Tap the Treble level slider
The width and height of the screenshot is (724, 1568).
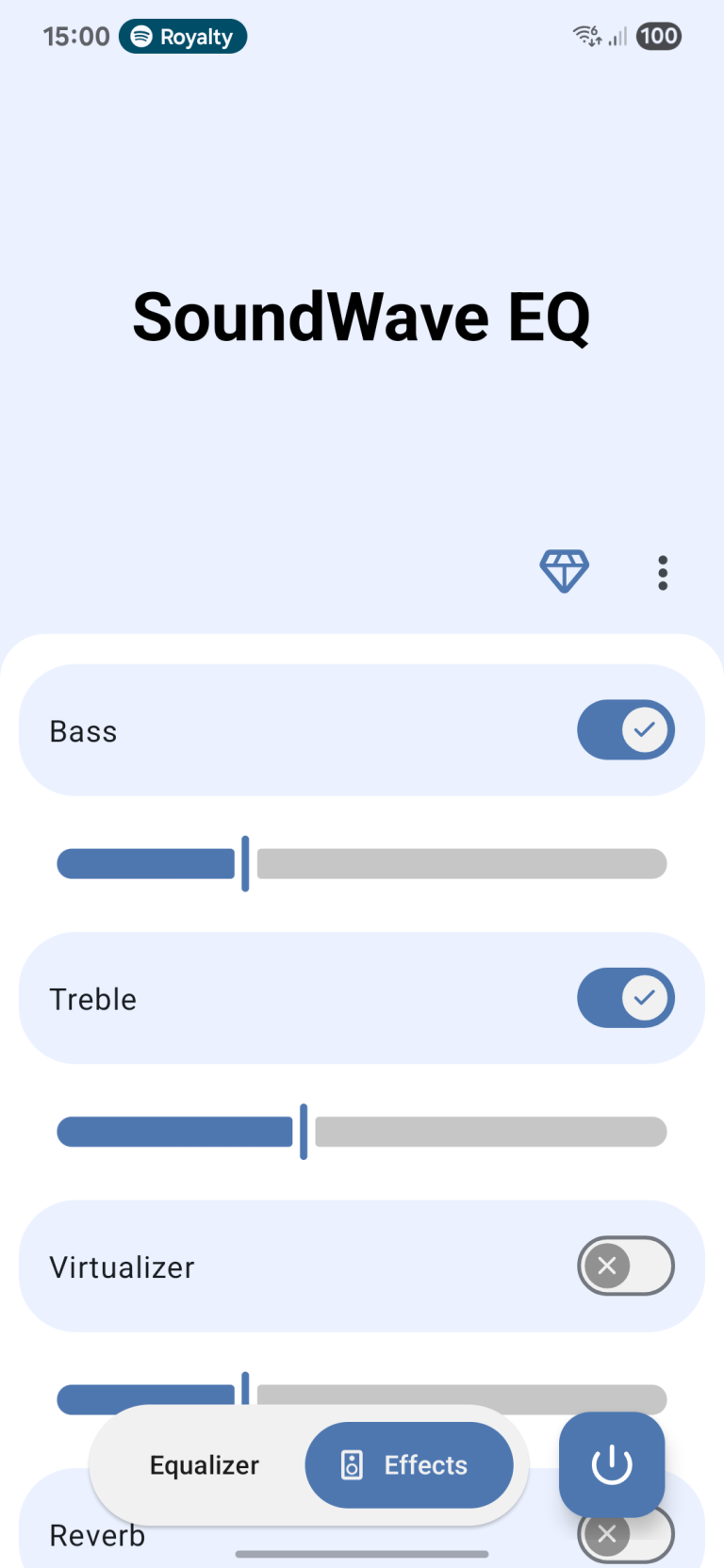362,1132
